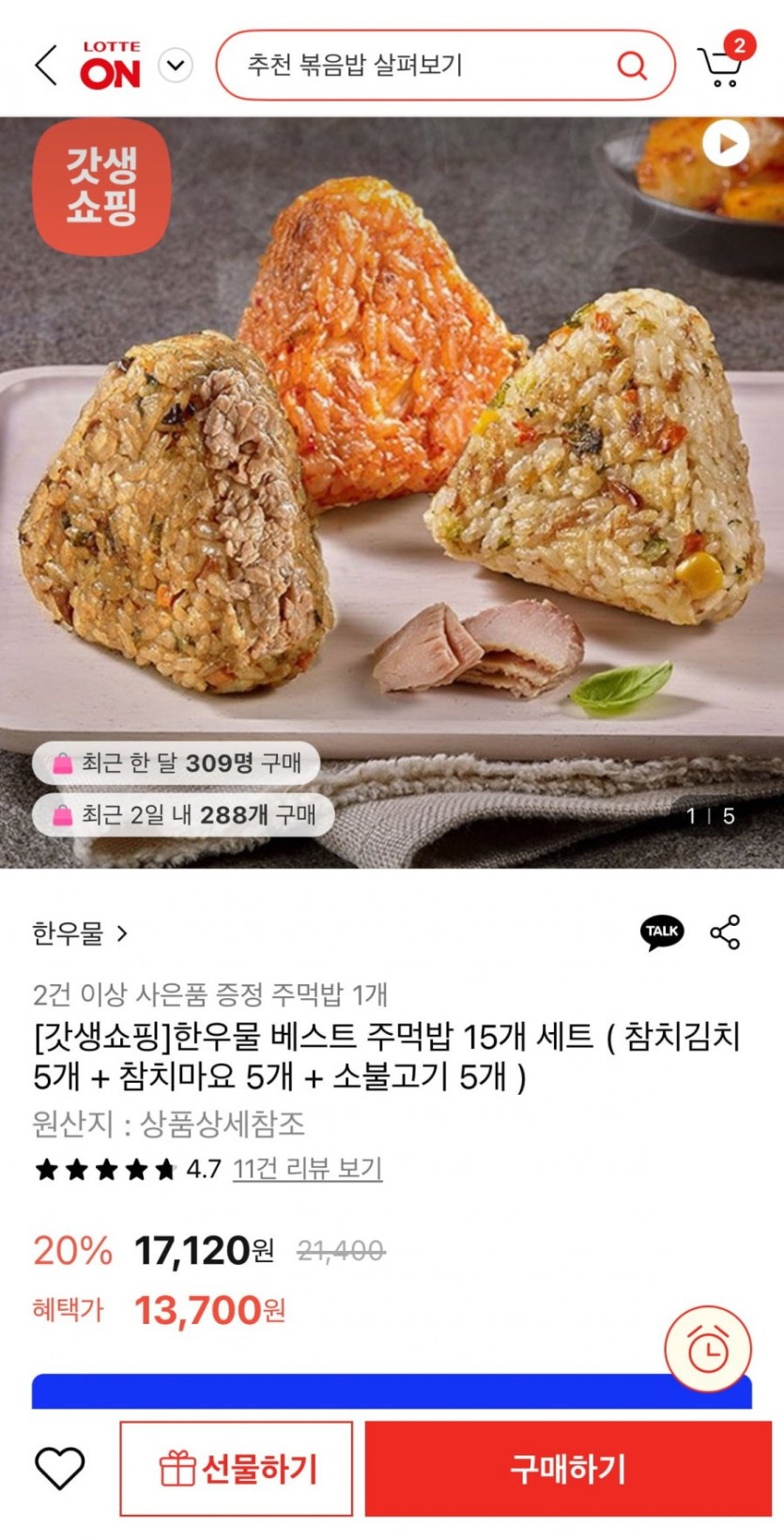784x1540 pixels.
Task: Share via KakaoTalk icon
Action: click(x=662, y=932)
